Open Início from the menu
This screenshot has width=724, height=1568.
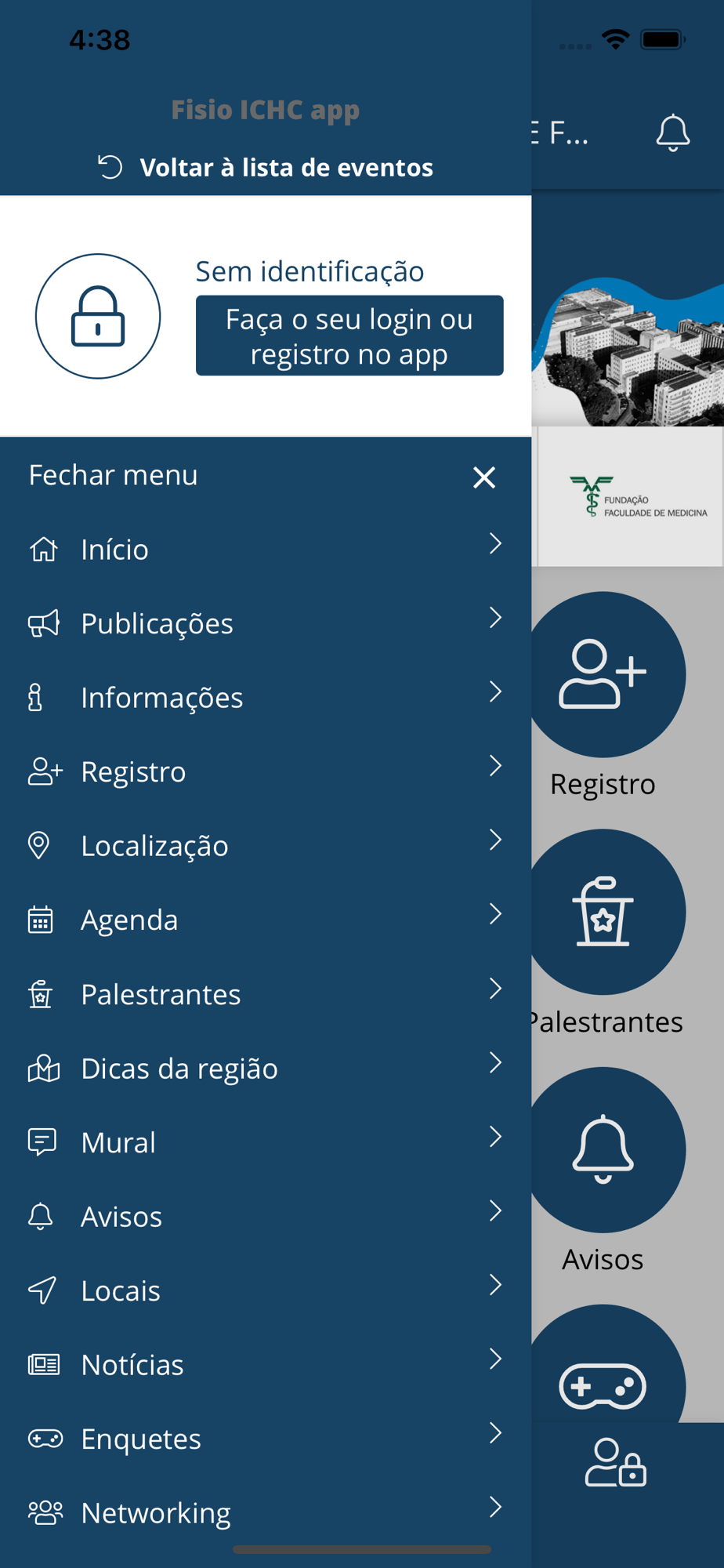(x=266, y=549)
